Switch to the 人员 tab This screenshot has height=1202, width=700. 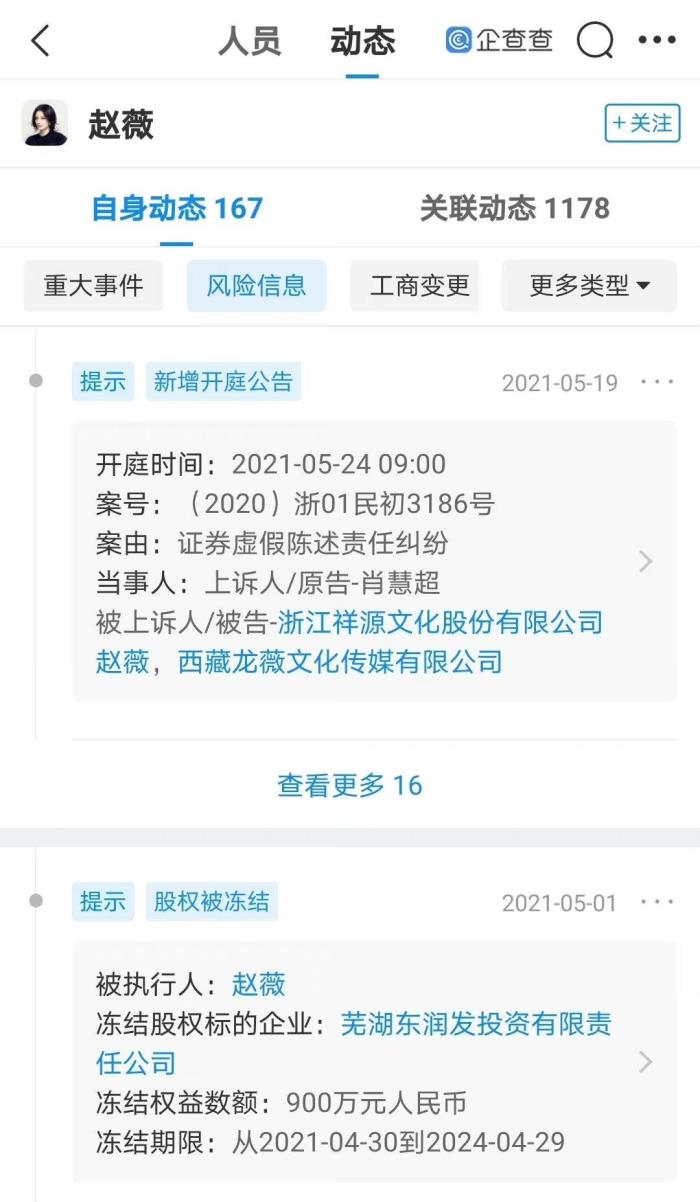pos(250,41)
